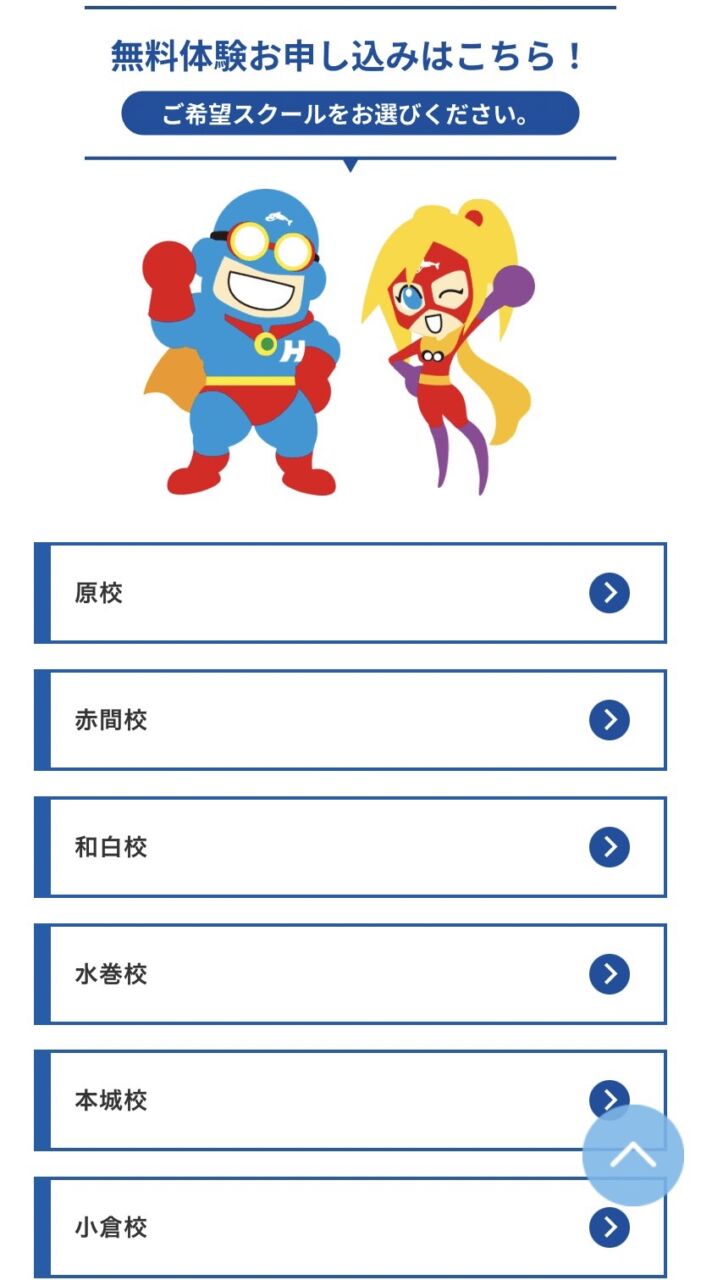Image resolution: width=701 pixels, height=1280 pixels.
Task: Select the 水巻校 school
Action: [x=350, y=974]
